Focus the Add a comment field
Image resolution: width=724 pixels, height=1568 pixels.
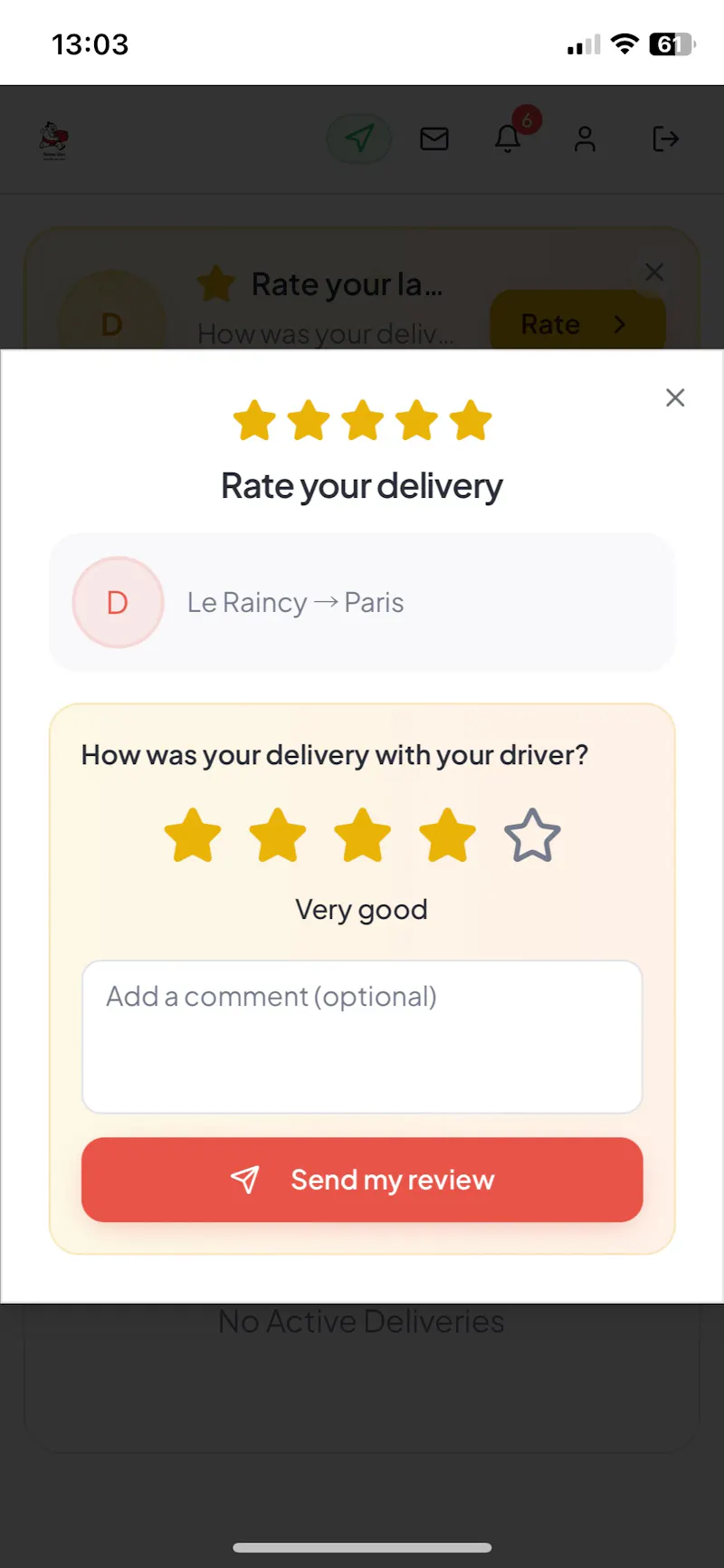pyautogui.click(x=362, y=1037)
